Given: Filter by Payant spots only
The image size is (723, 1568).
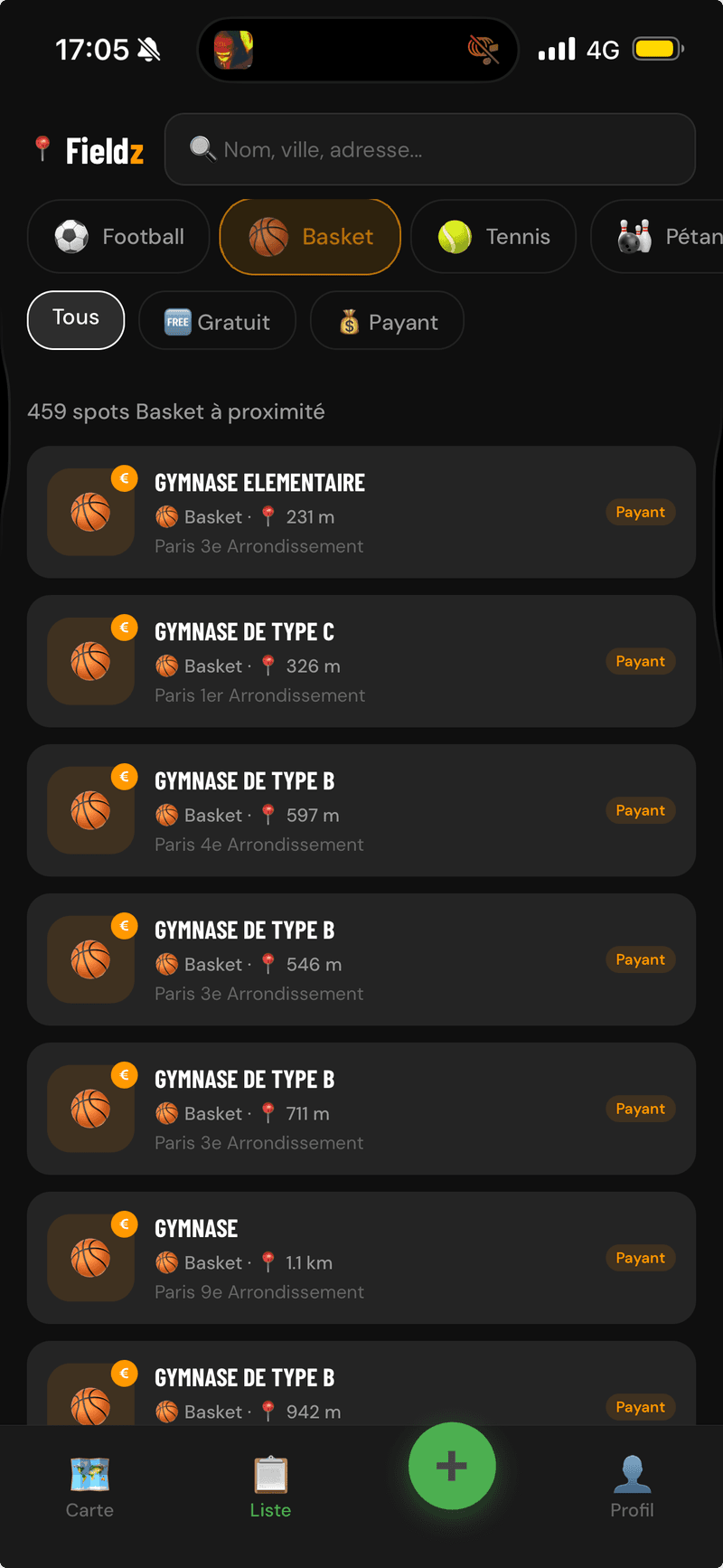Looking at the screenshot, I should coord(387,321).
